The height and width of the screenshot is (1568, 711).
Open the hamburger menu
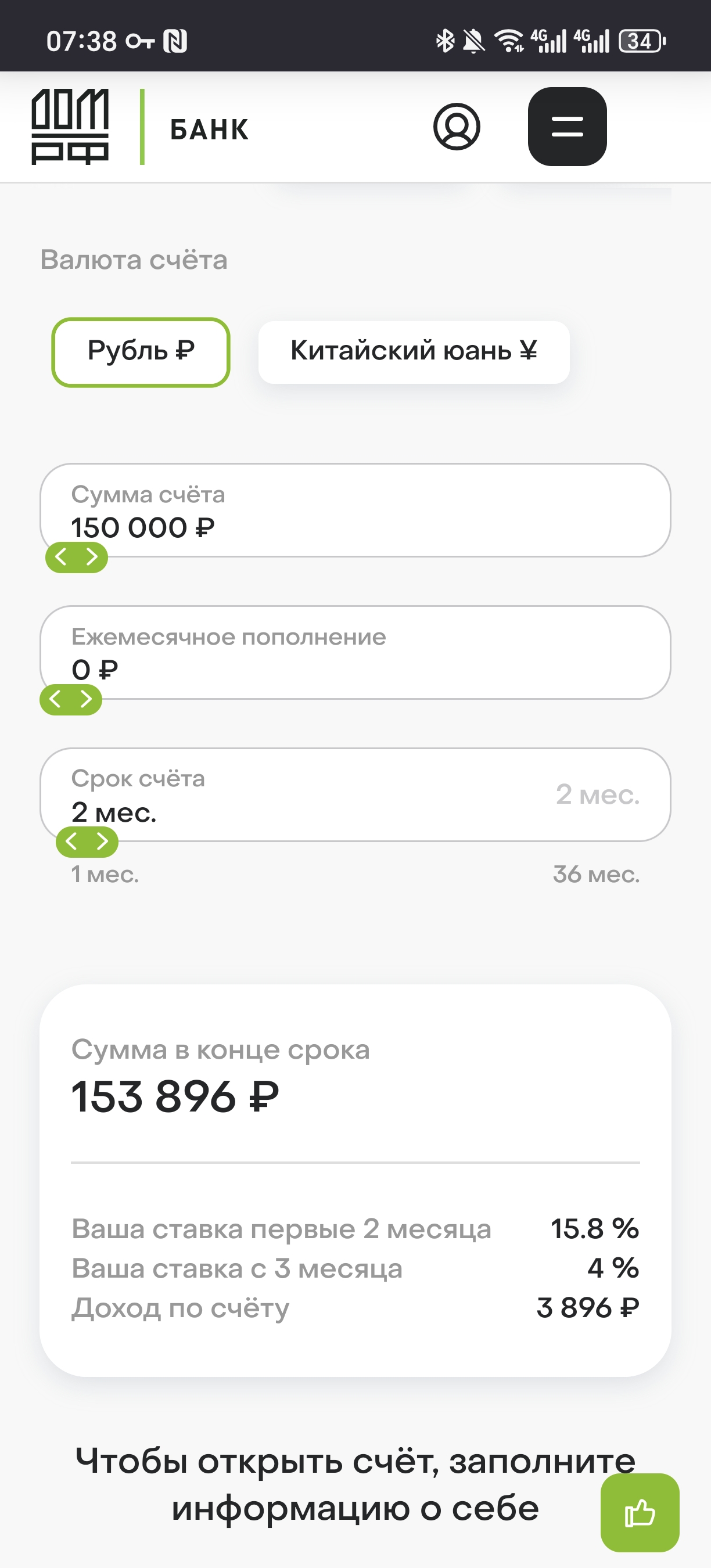tap(567, 127)
